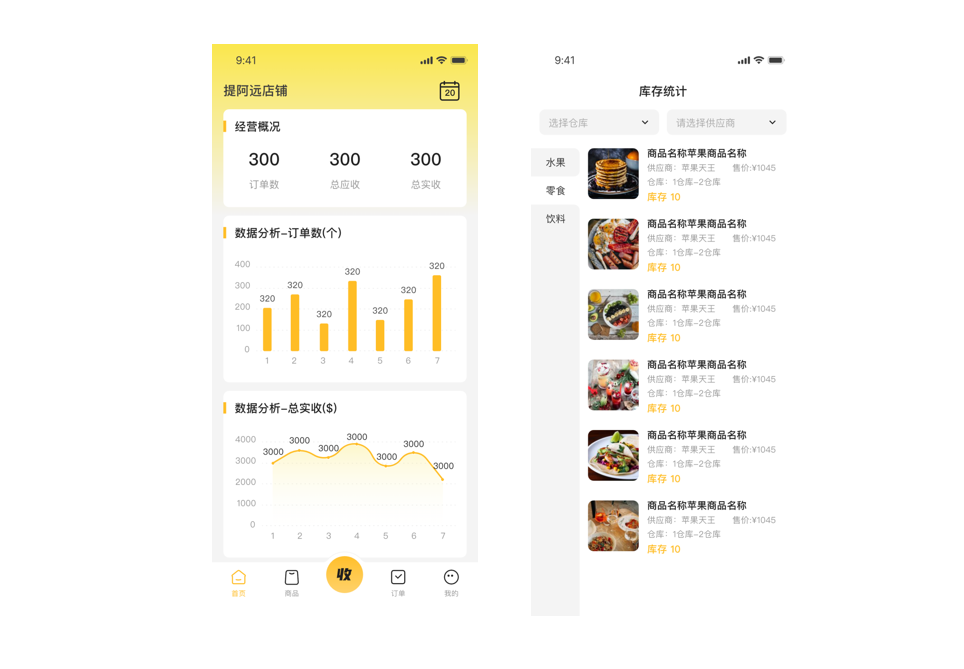Open the calendar icon in the store header

pos(449,91)
